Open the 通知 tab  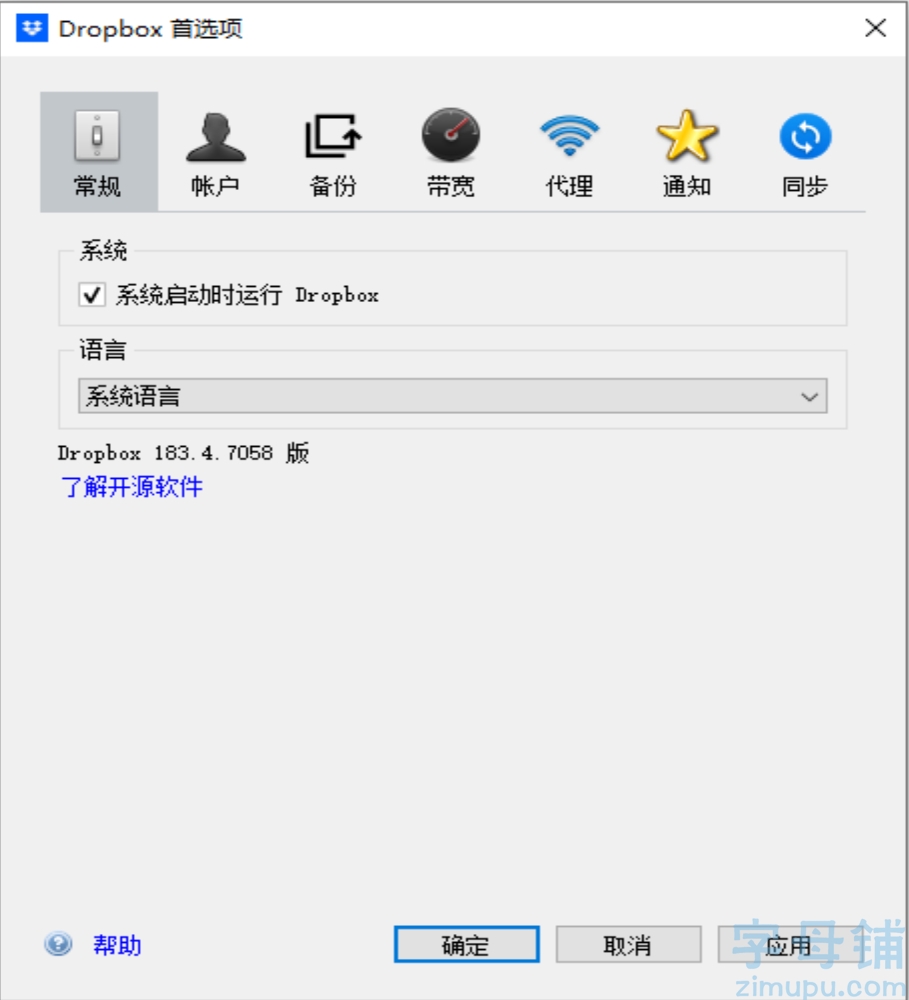coord(687,152)
